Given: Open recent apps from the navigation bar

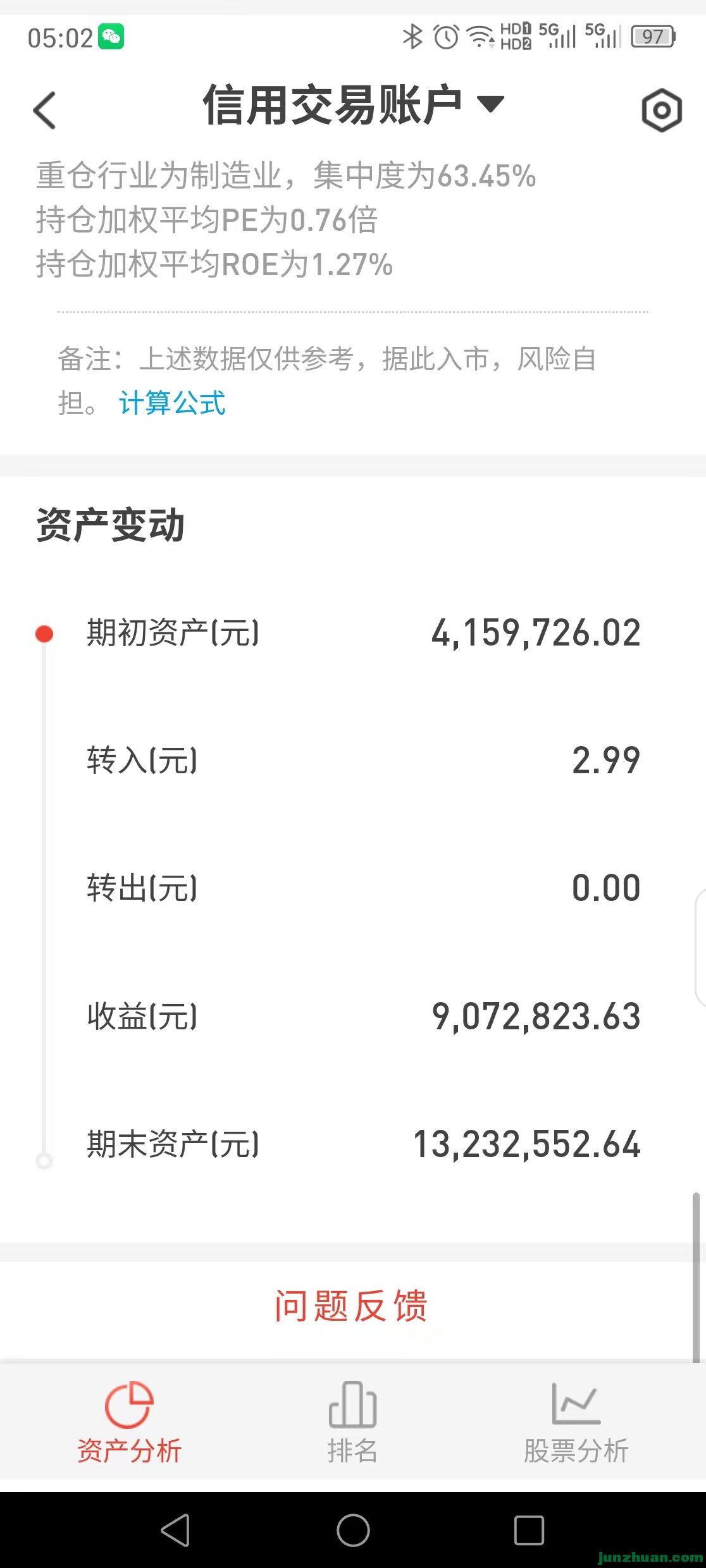Looking at the screenshot, I should 529,1530.
